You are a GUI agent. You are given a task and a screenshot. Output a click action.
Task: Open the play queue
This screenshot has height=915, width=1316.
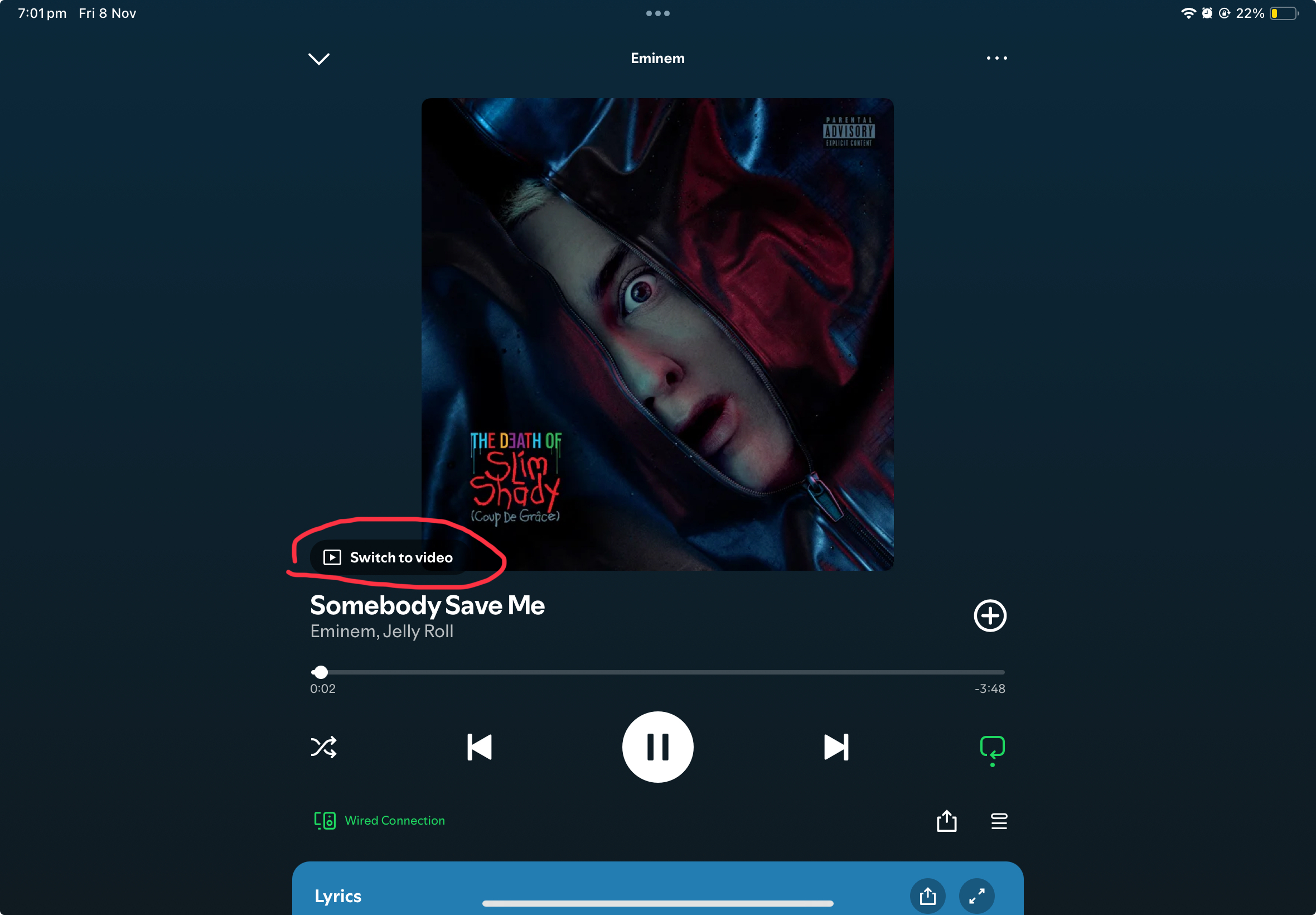[999, 821]
